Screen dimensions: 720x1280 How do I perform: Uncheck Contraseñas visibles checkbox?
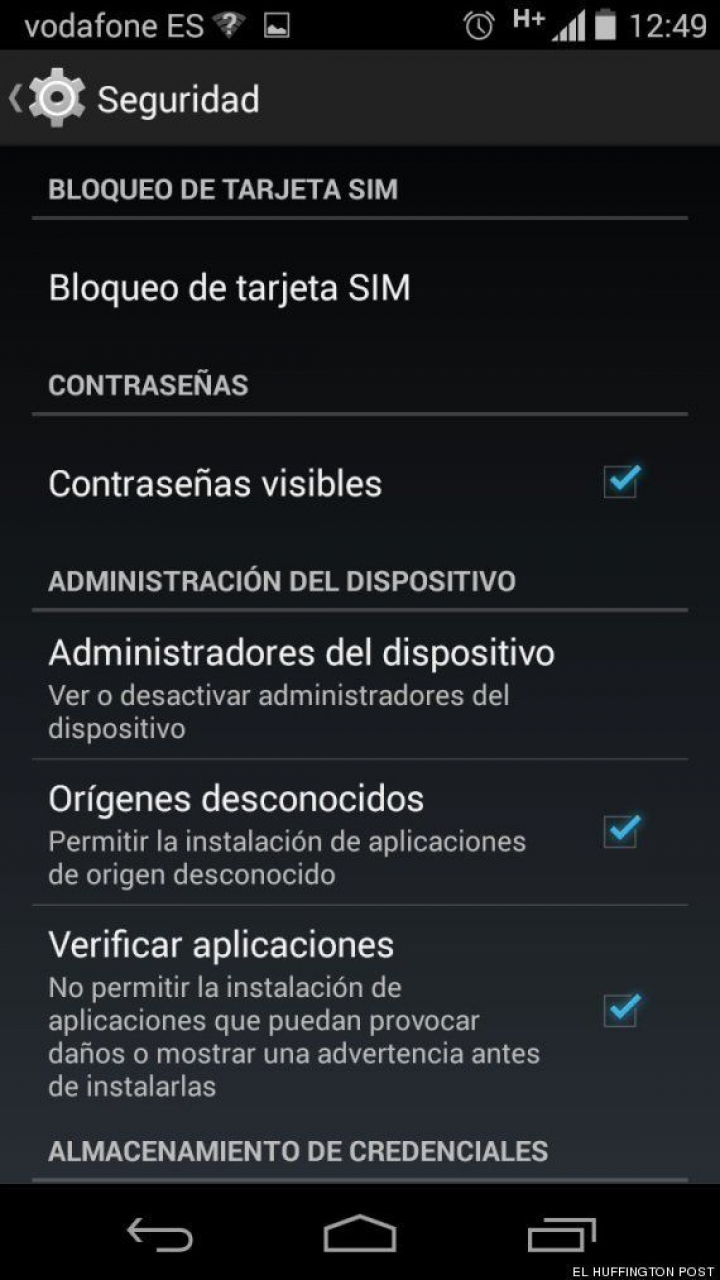click(x=621, y=483)
